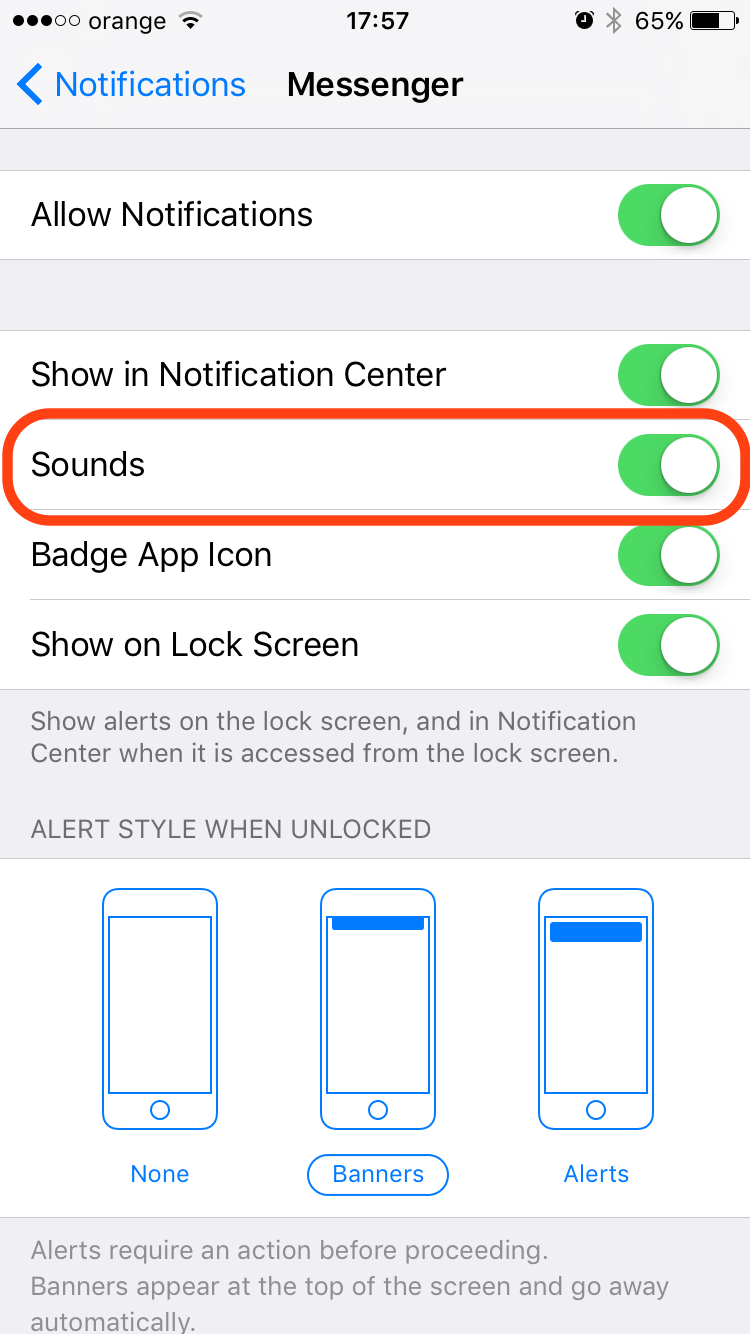Viewport: 750px width, 1334px height.
Task: Disable Show in Notification Center
Action: coord(668,375)
